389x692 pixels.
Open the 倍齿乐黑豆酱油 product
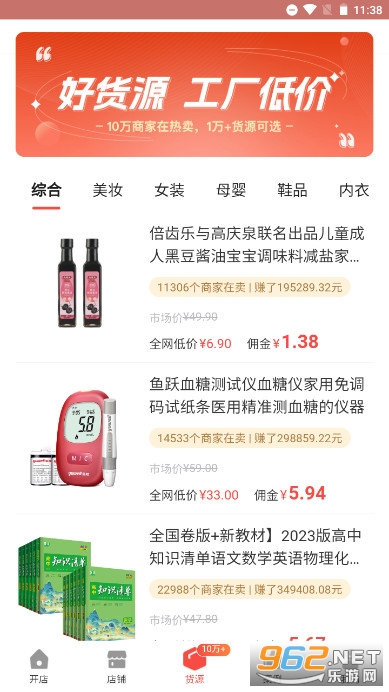(194, 288)
